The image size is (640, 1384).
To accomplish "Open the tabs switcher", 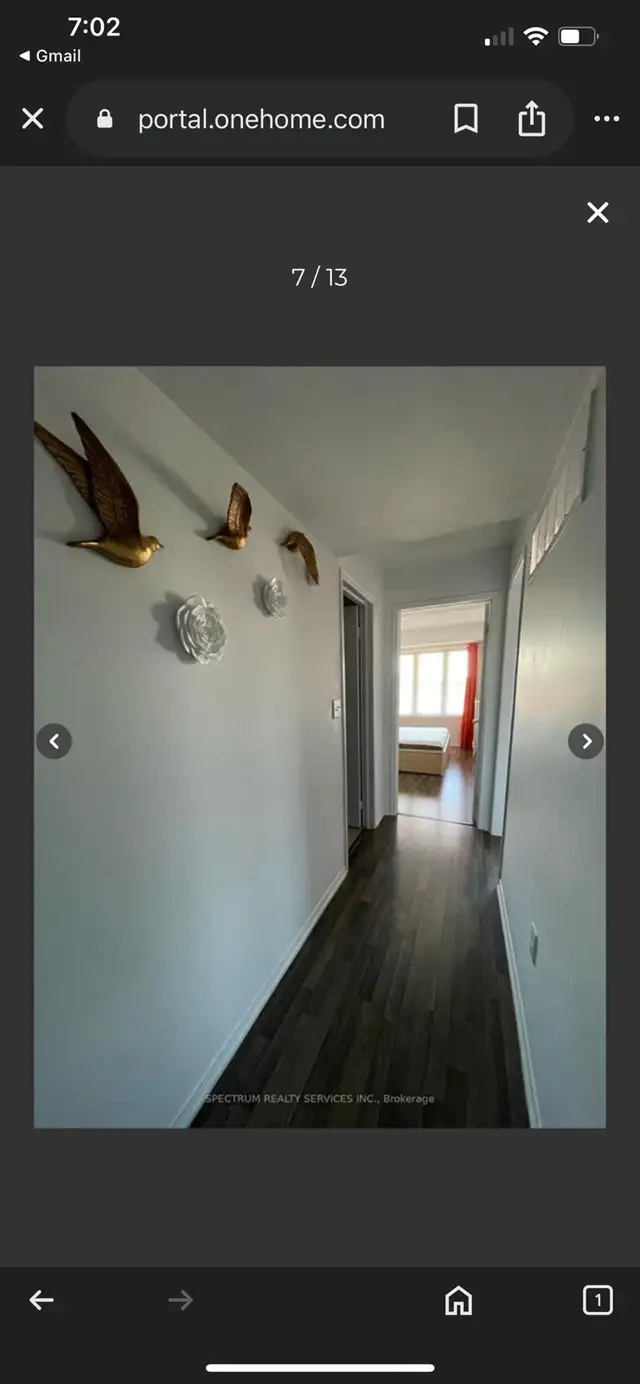I will pos(597,1300).
